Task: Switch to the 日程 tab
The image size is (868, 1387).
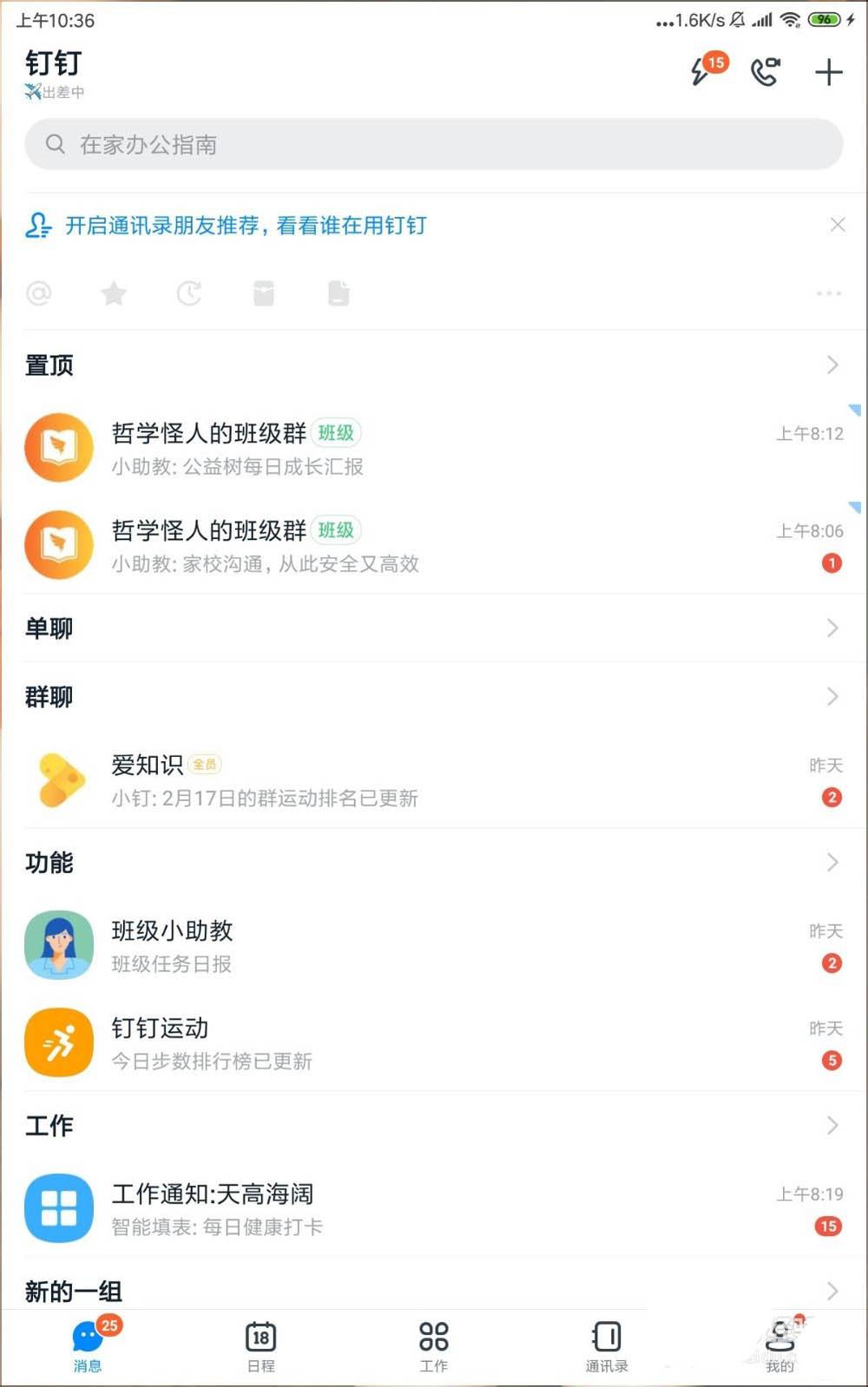Action: coord(260,1345)
